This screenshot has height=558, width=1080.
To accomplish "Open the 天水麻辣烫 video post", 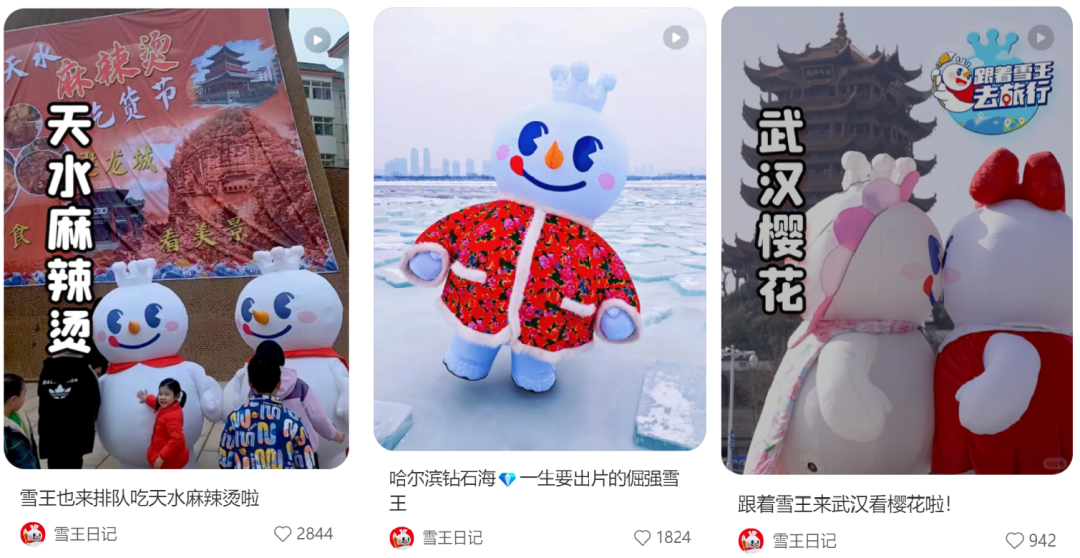I will 176,240.
